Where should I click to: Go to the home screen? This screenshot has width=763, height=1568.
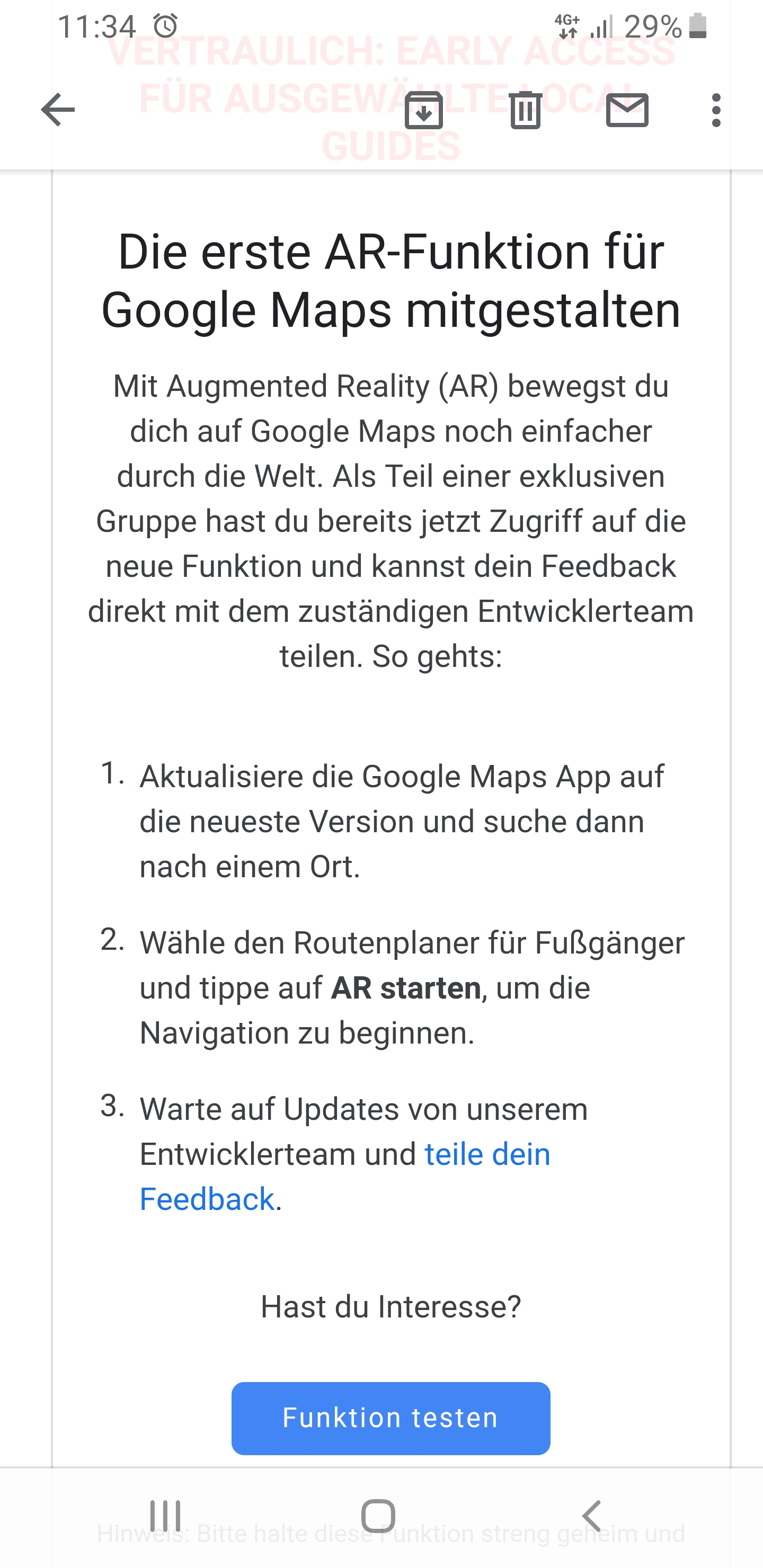(x=378, y=1516)
